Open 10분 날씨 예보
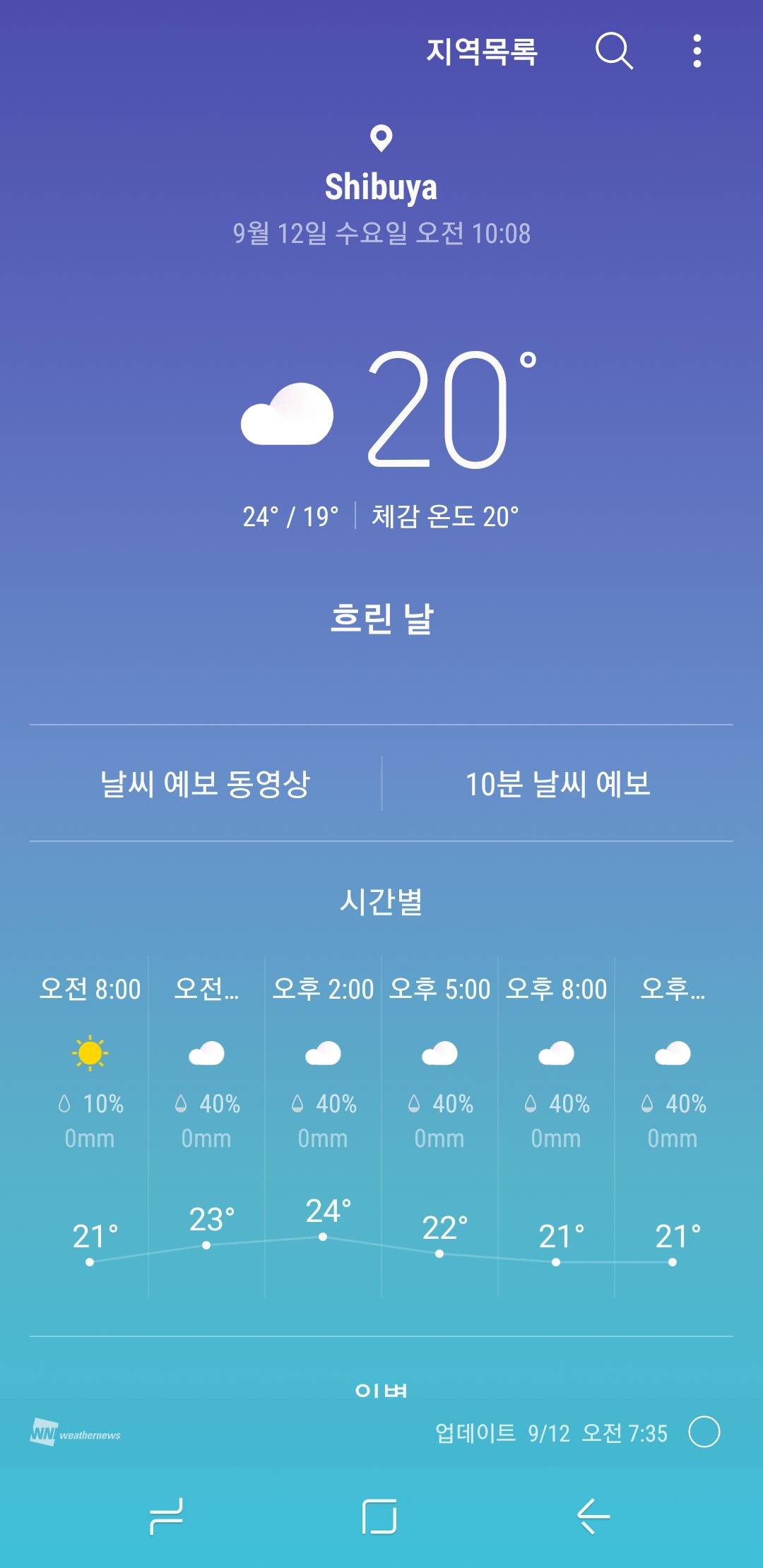Viewport: 763px width, 1568px height. point(557,783)
